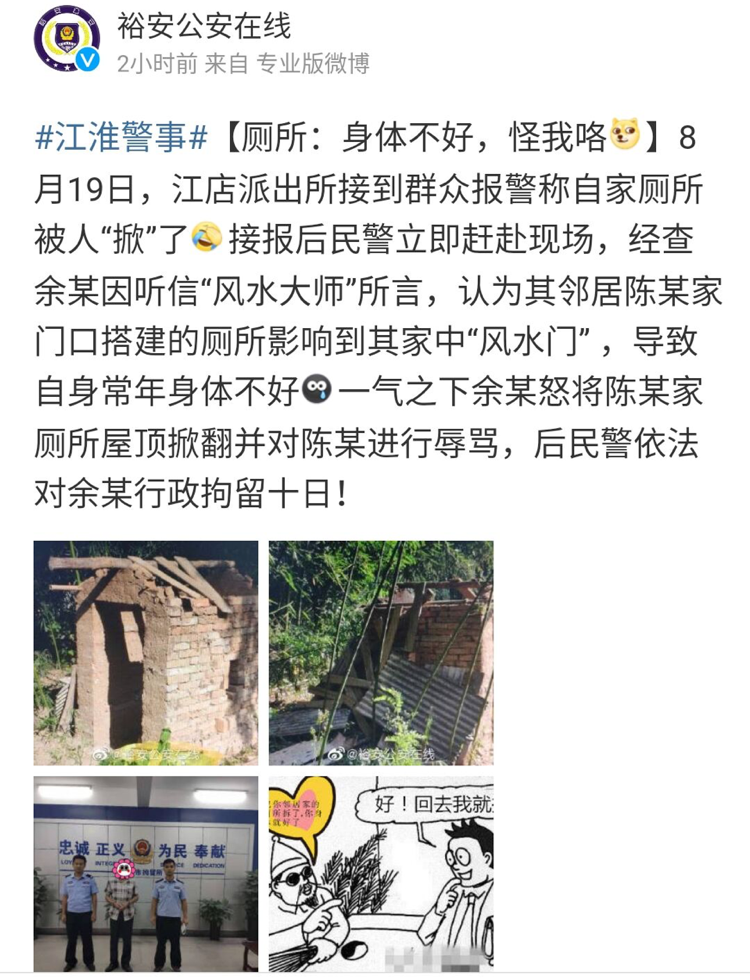The width and height of the screenshot is (750, 980).
Task: View the intact brick toilet photo
Action: (x=146, y=652)
